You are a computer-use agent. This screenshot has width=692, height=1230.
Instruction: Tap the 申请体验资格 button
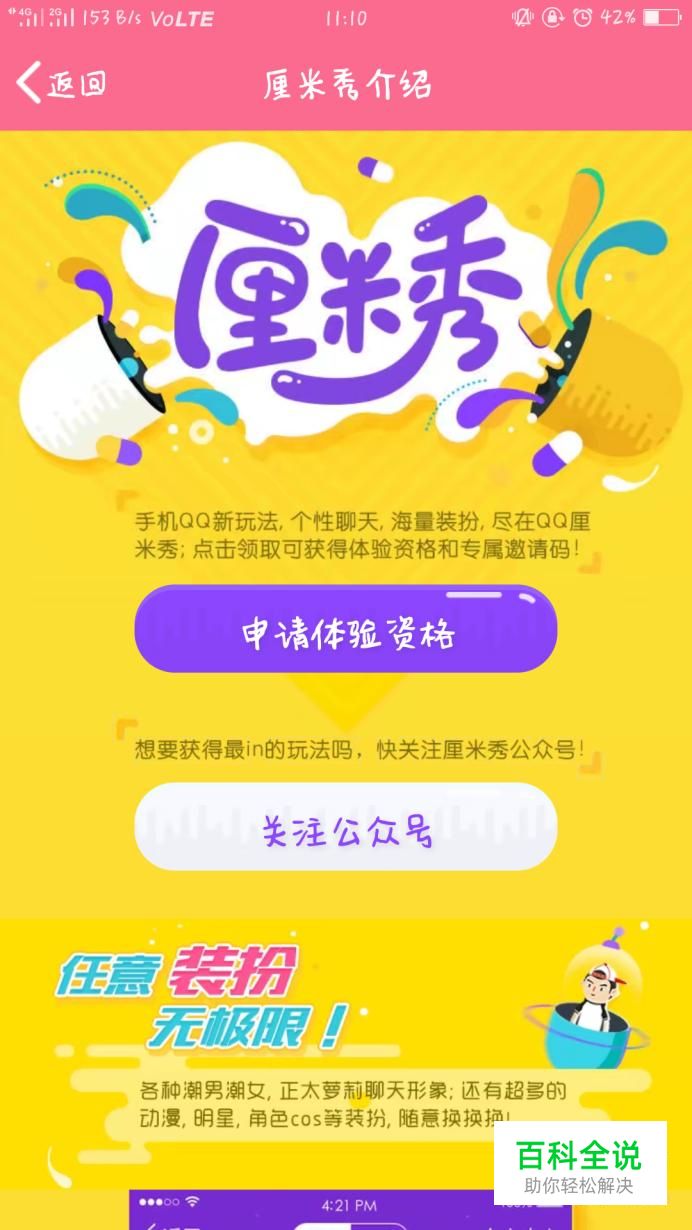click(346, 632)
